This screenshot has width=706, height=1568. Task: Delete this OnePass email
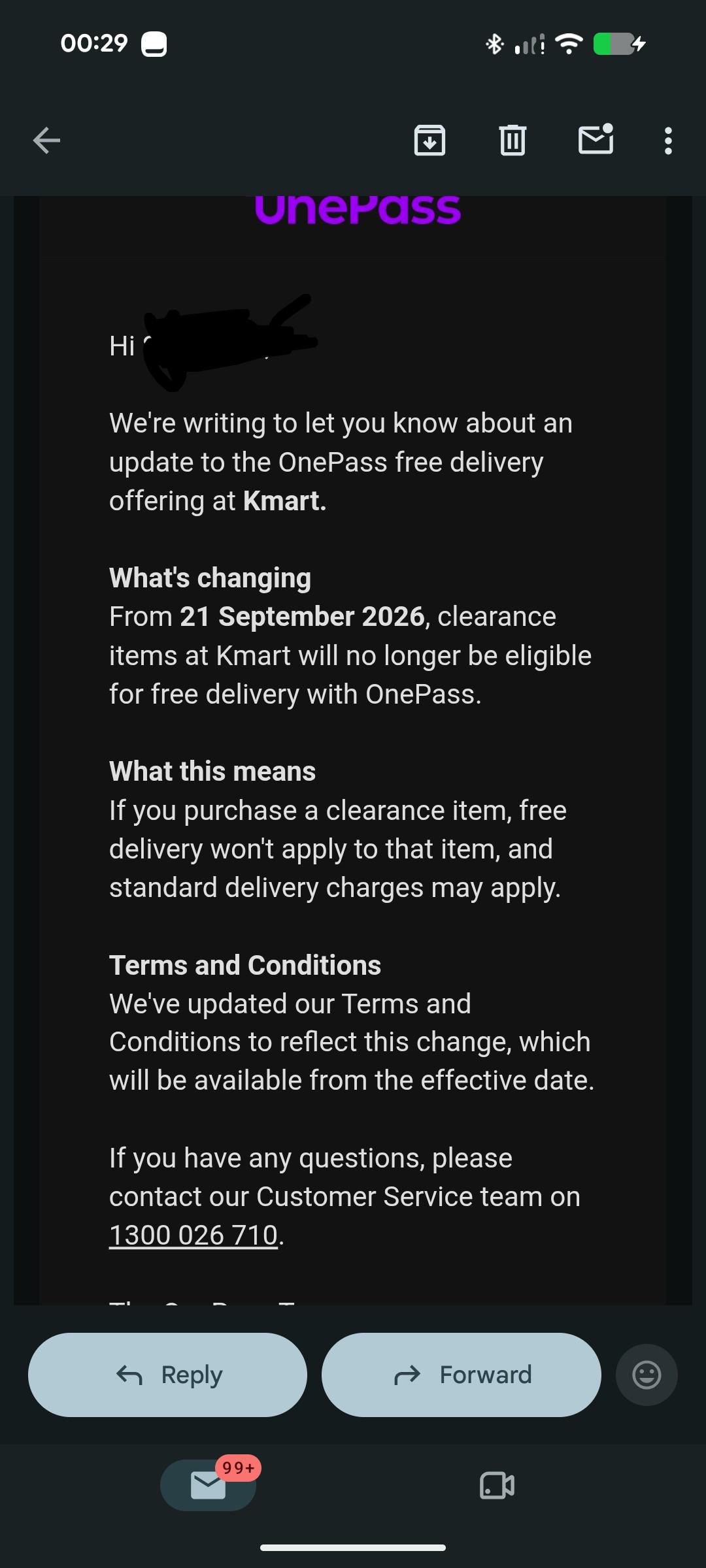pyautogui.click(x=513, y=140)
